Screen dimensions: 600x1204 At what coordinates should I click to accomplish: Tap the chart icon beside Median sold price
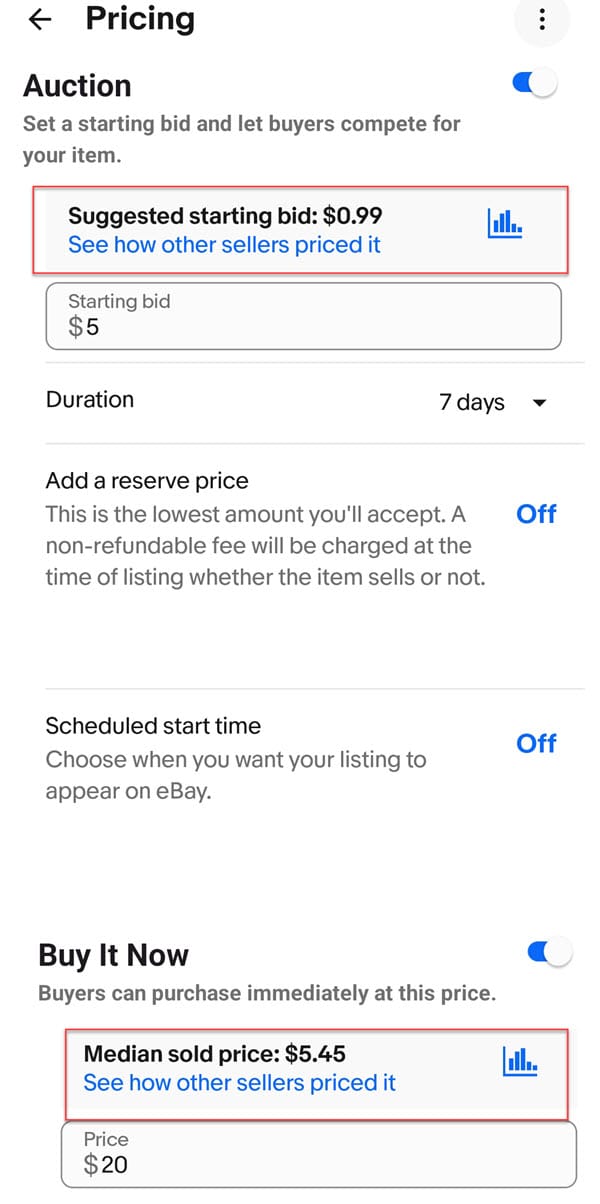tap(520, 1061)
